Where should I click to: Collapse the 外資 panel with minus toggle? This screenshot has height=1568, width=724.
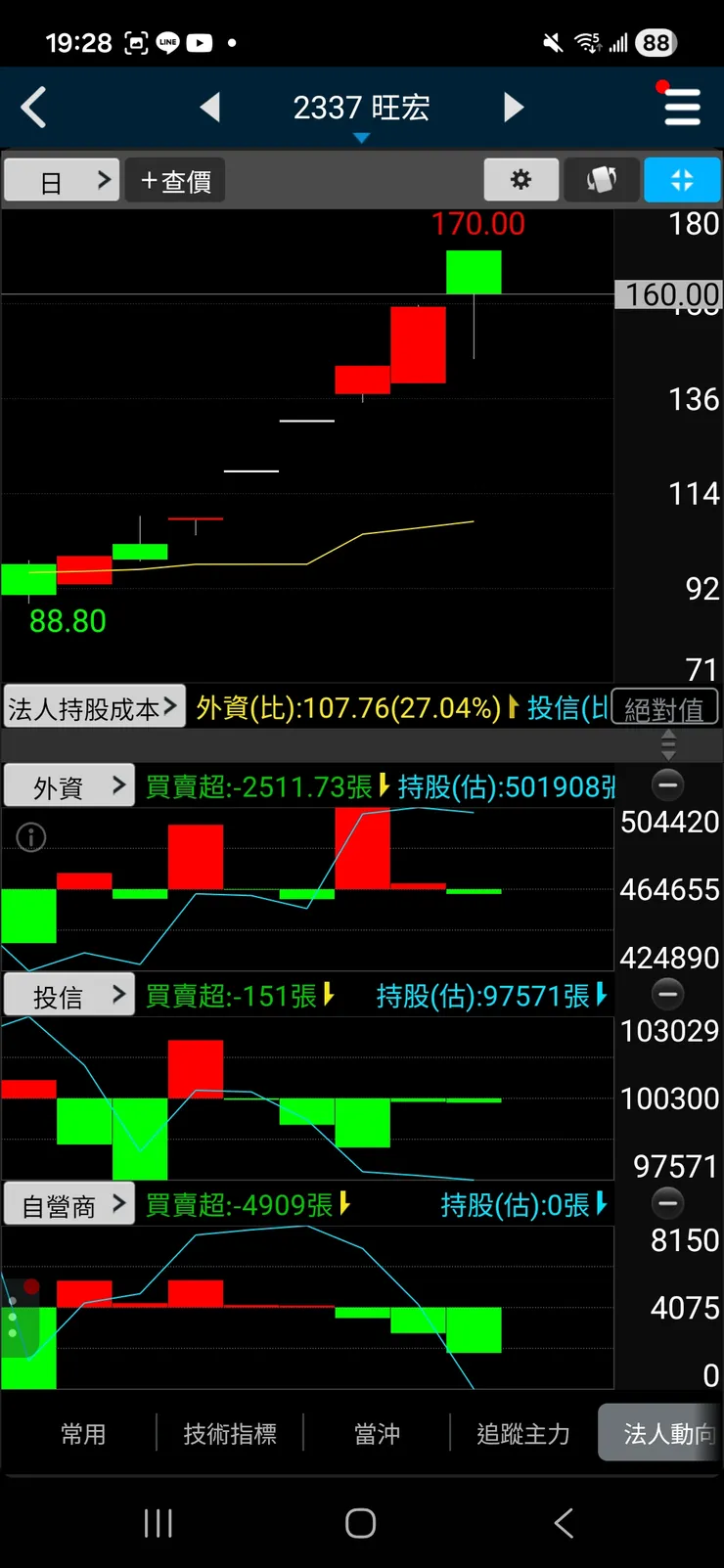668,784
